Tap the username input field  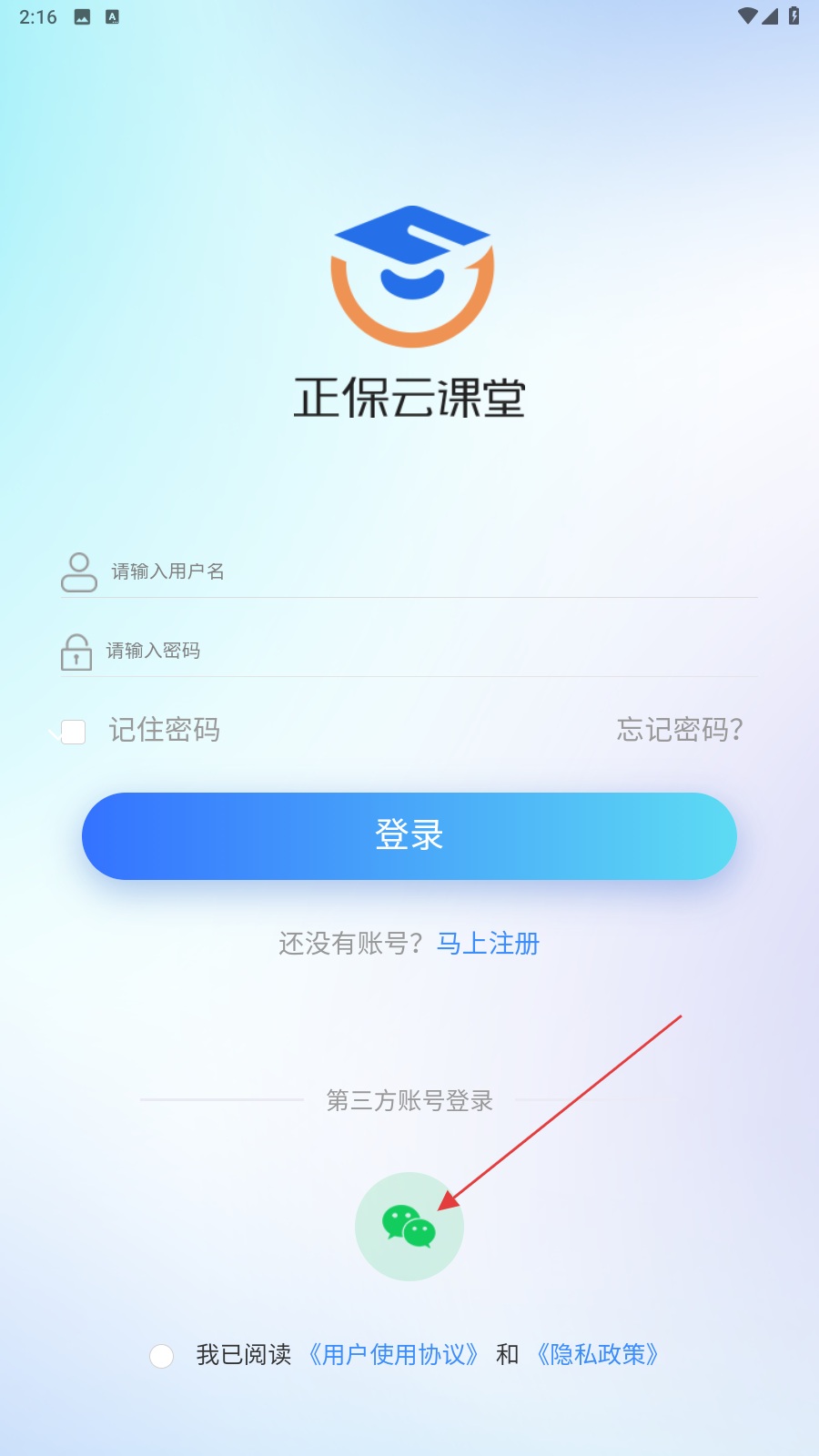click(x=428, y=571)
